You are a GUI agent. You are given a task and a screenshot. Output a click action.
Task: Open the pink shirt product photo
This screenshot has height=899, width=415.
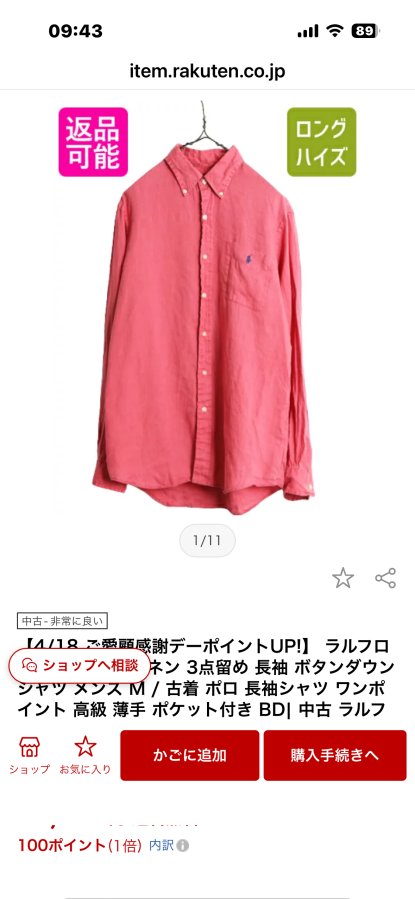[x=208, y=308]
